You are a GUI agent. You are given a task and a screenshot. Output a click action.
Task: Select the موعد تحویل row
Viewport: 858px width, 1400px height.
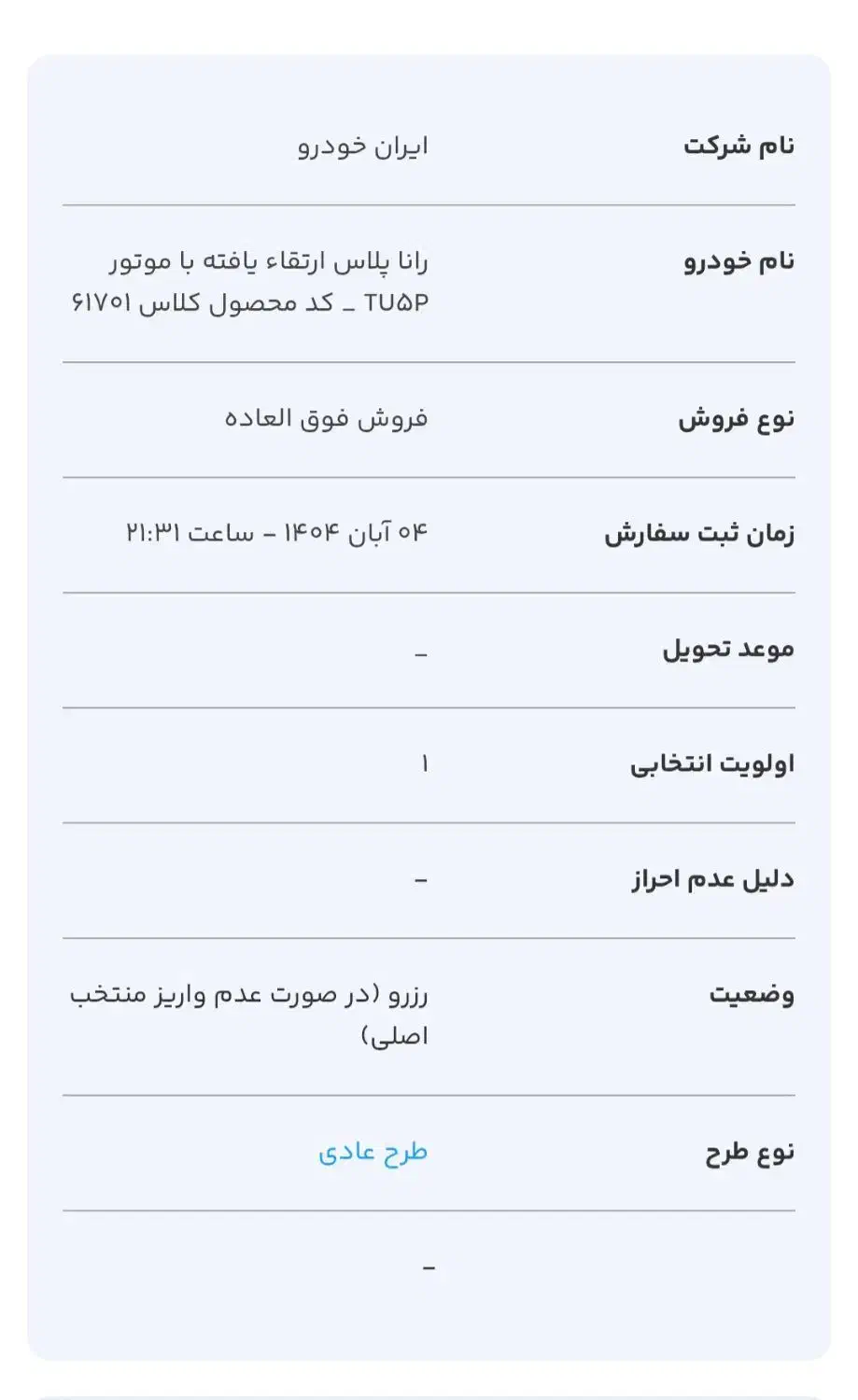click(730, 649)
